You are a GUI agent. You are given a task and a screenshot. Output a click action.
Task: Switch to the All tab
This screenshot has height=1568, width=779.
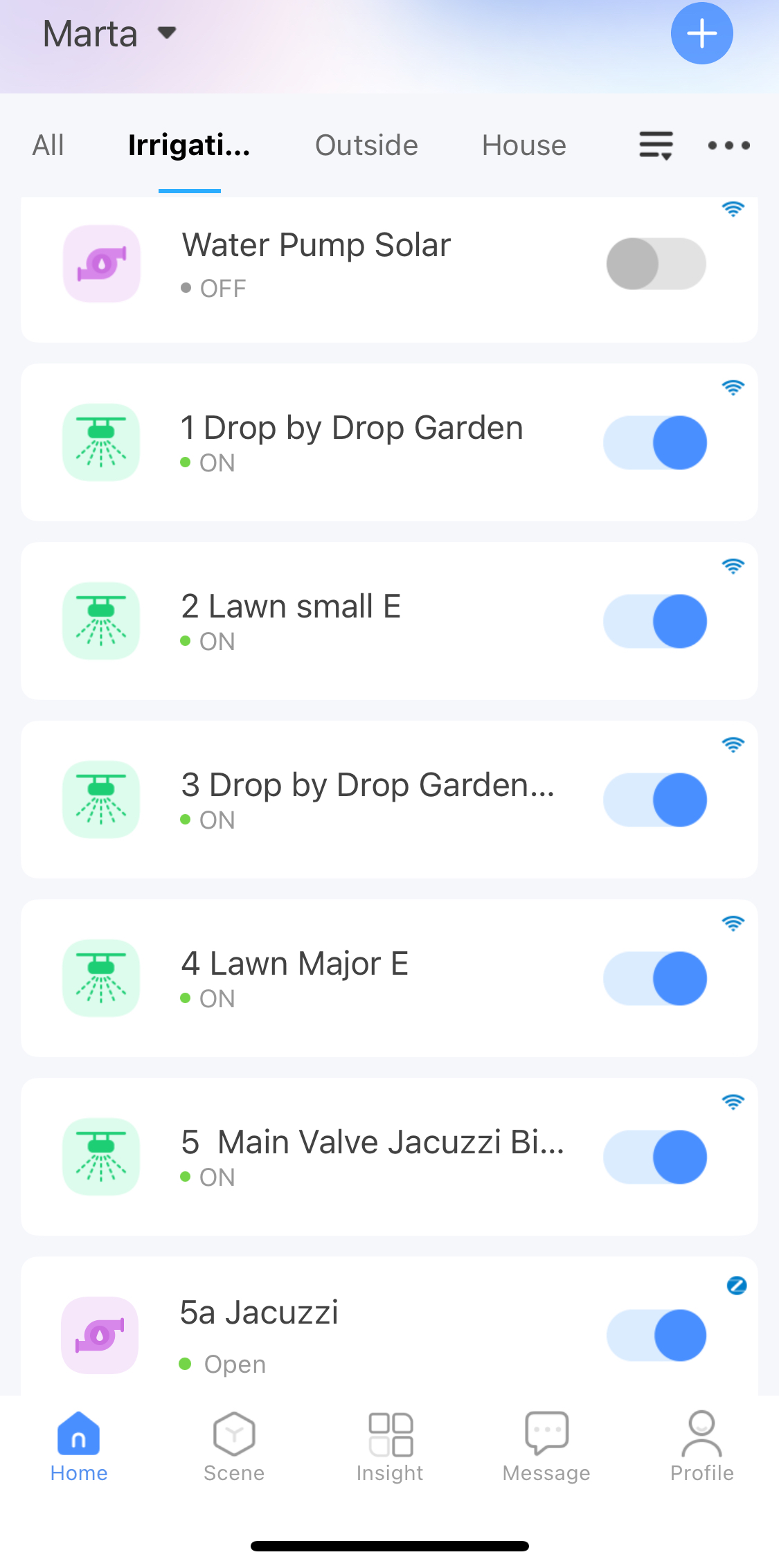coord(48,145)
